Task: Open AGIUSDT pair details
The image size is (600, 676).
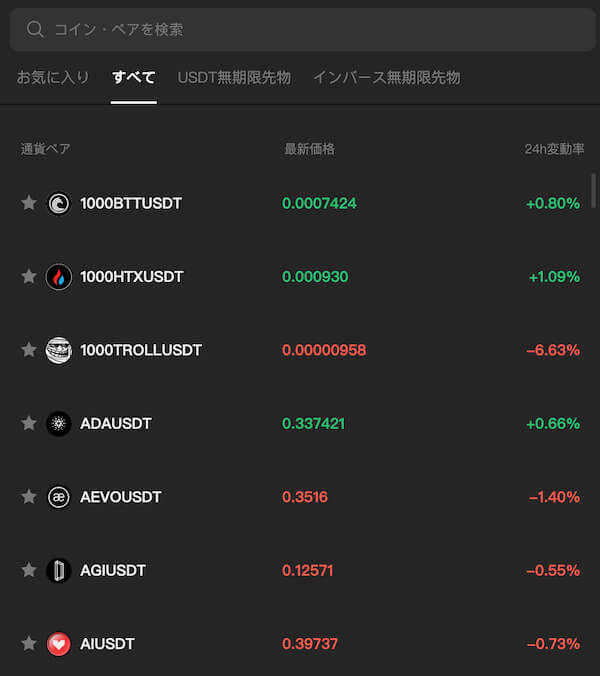Action: (113, 570)
